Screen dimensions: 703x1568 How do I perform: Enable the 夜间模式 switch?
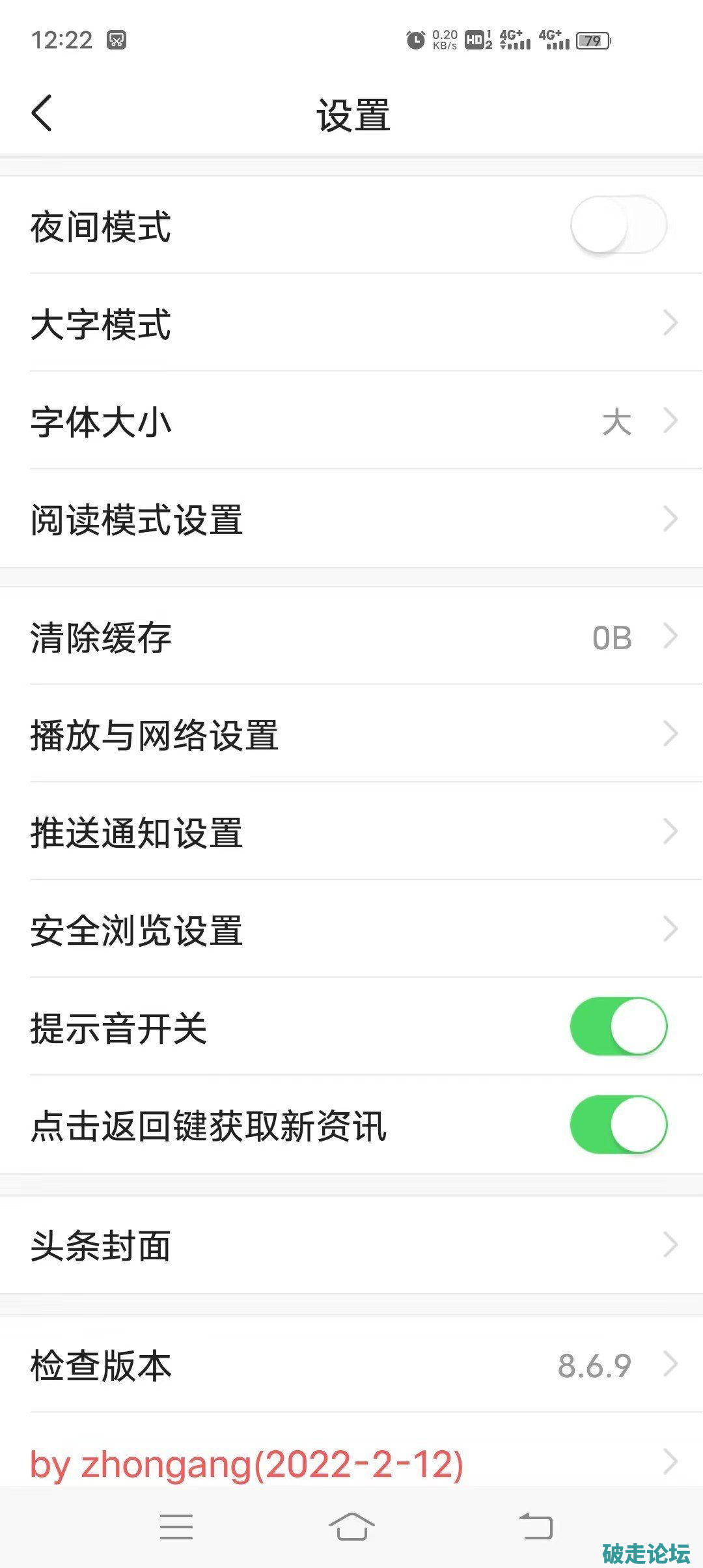coord(618,225)
